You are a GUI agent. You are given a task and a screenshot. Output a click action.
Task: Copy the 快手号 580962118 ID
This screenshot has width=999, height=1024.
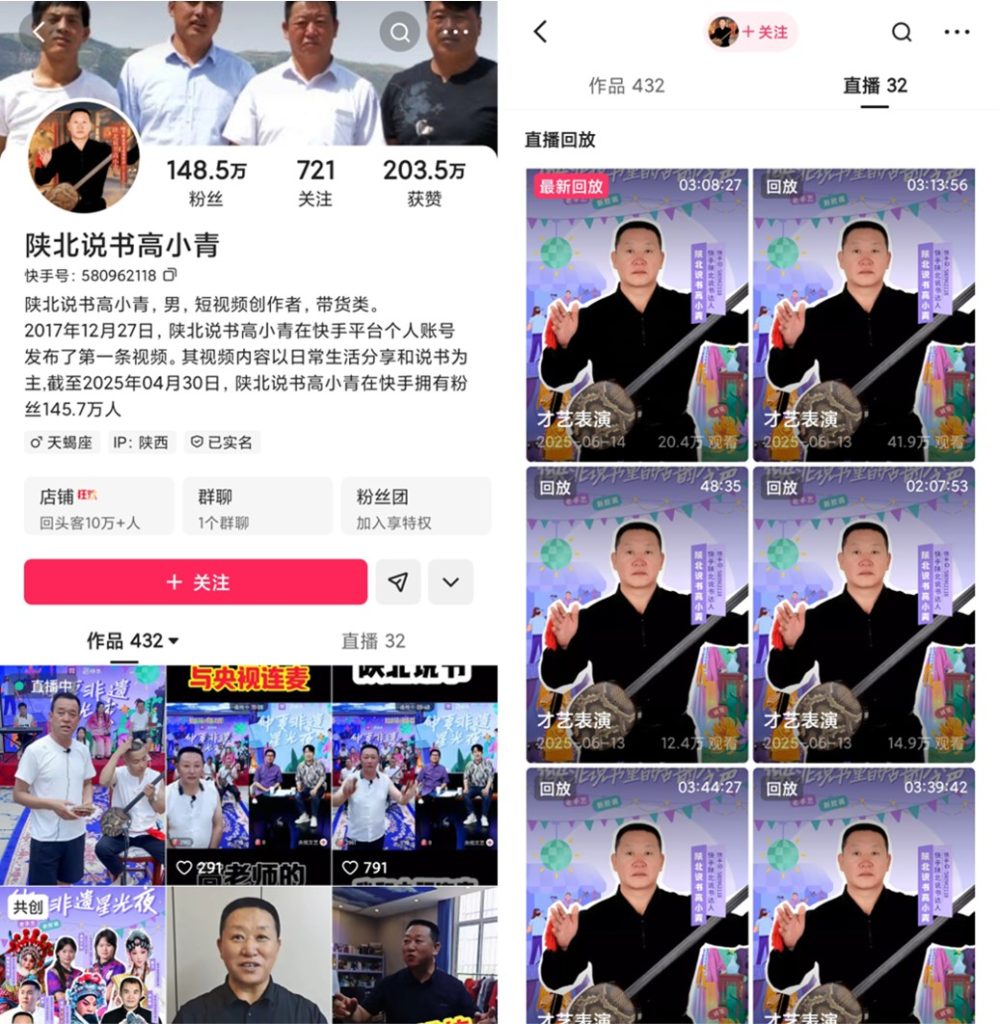tap(170, 275)
